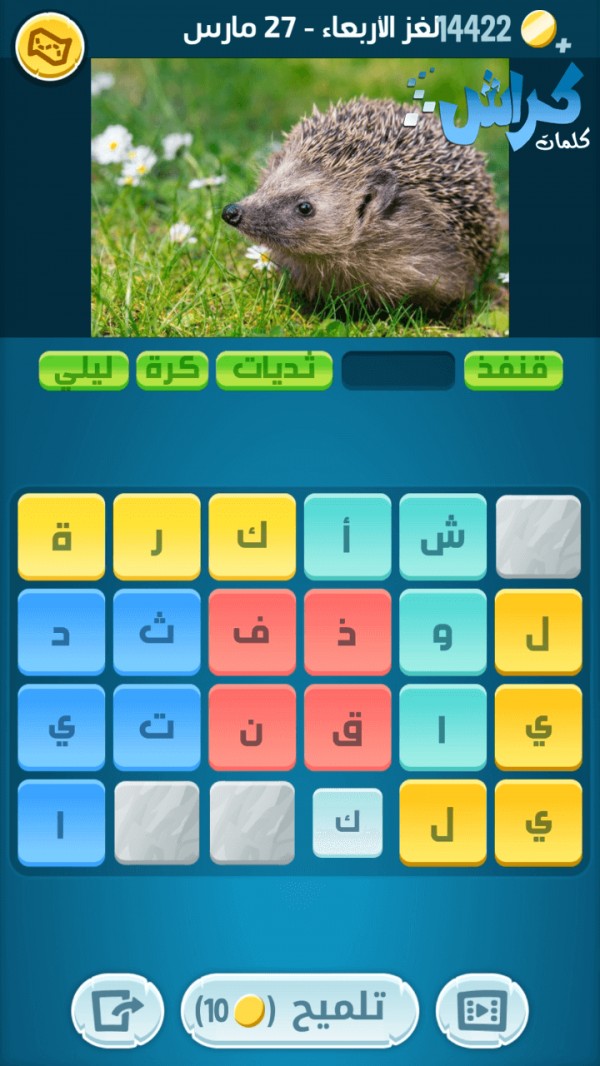Image resolution: width=600 pixels, height=1066 pixels.
Task: Tap the yellow letter tile ر
Action: [x=157, y=536]
